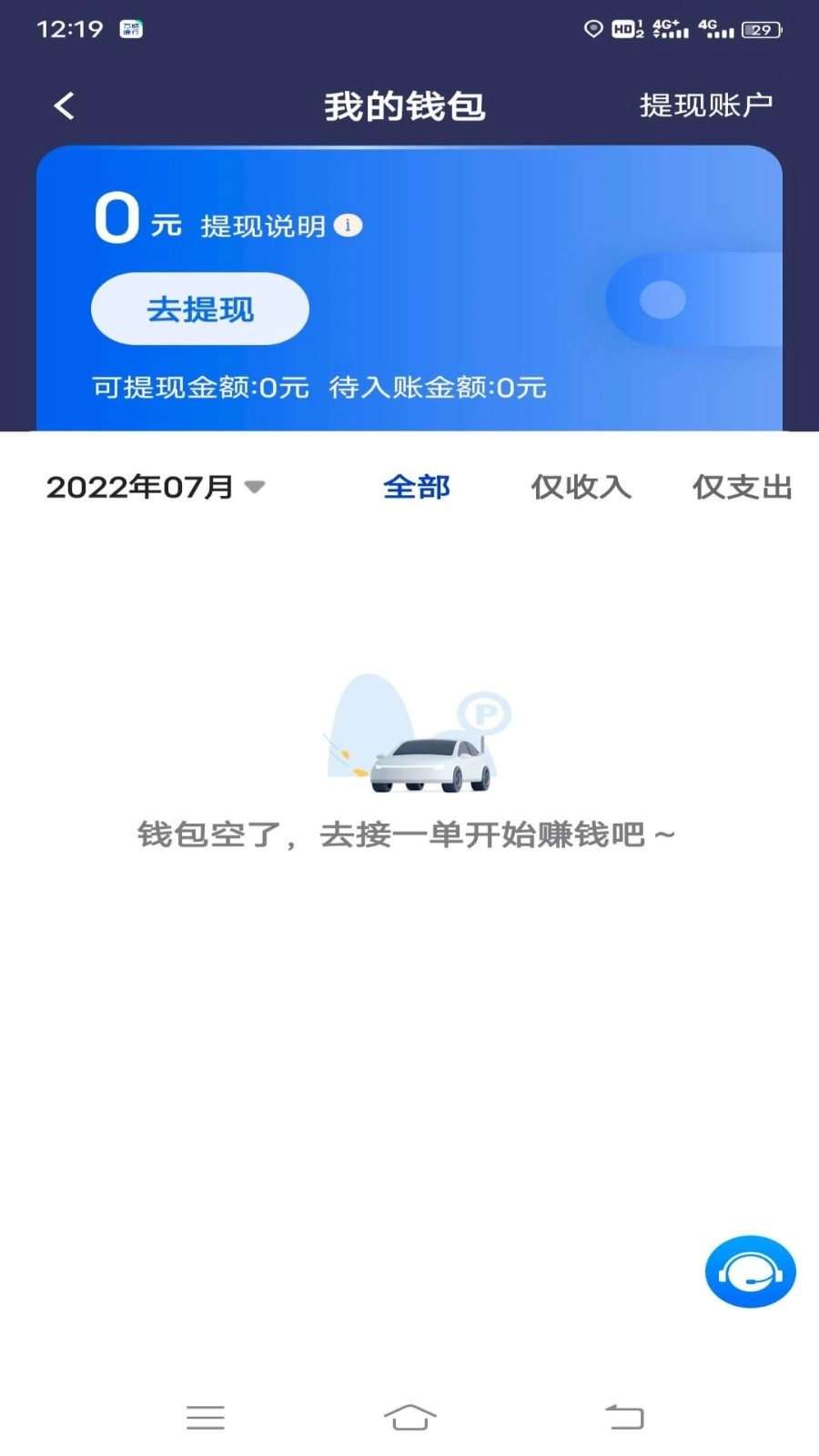The height and width of the screenshot is (1456, 819).
Task: Tap the back arrow to exit wallet
Action: tap(64, 105)
